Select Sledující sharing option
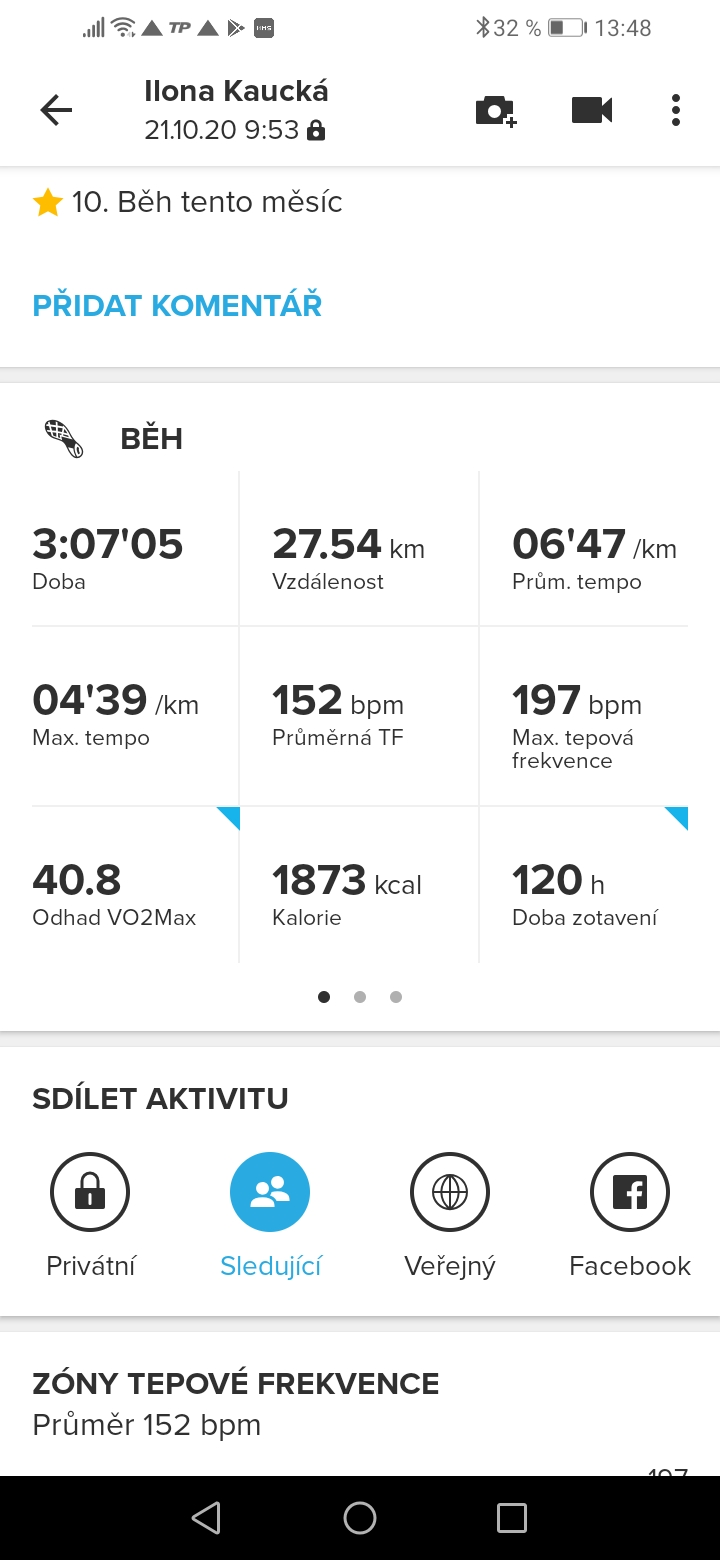Screen dimensions: 720x1560 270,1216
